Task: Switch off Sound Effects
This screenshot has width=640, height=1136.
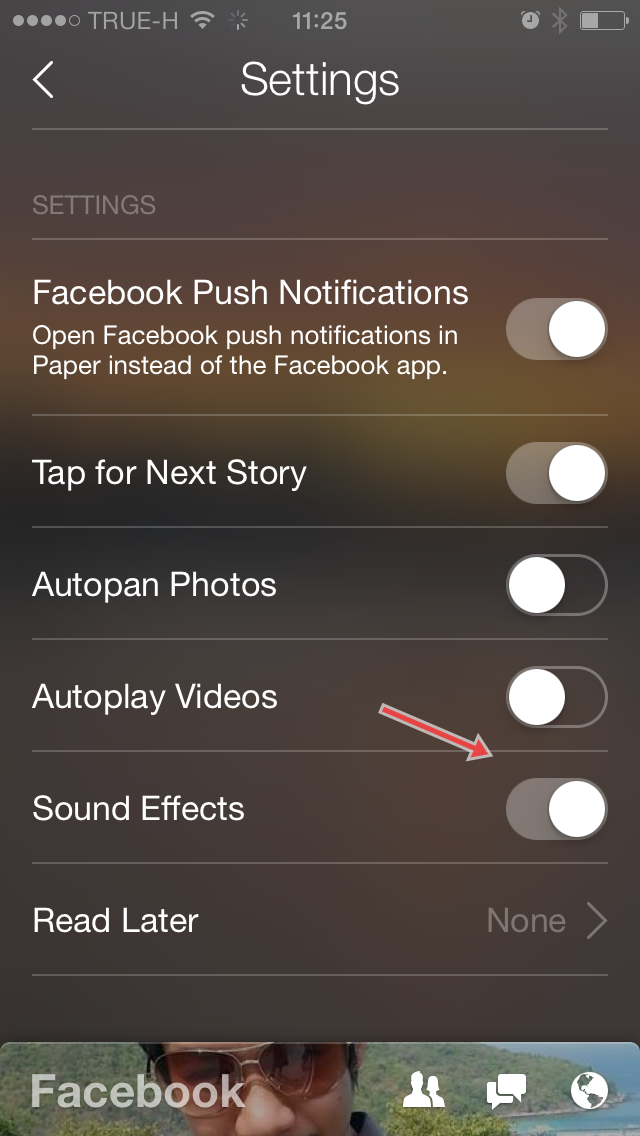Action: coord(556,809)
